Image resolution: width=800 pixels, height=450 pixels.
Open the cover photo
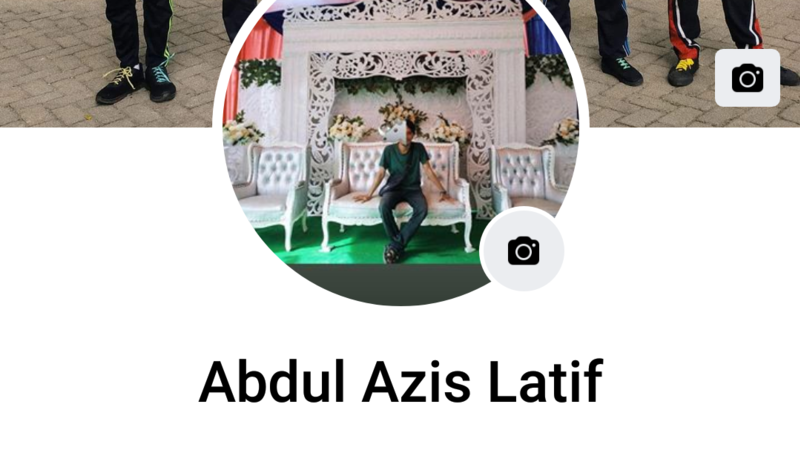click(x=100, y=60)
